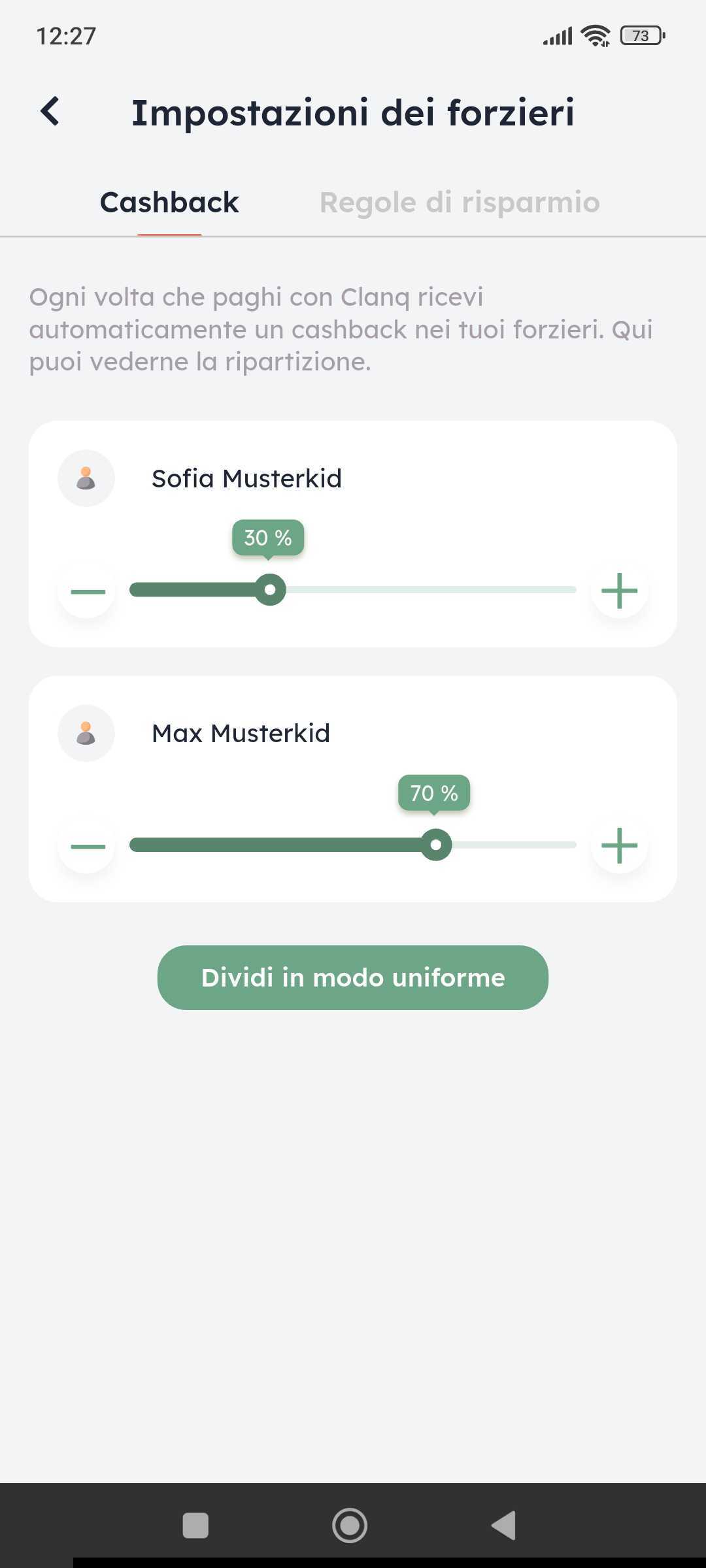Increase Sofia Musterkid's cashback share
The width and height of the screenshot is (706, 1568).
[619, 591]
